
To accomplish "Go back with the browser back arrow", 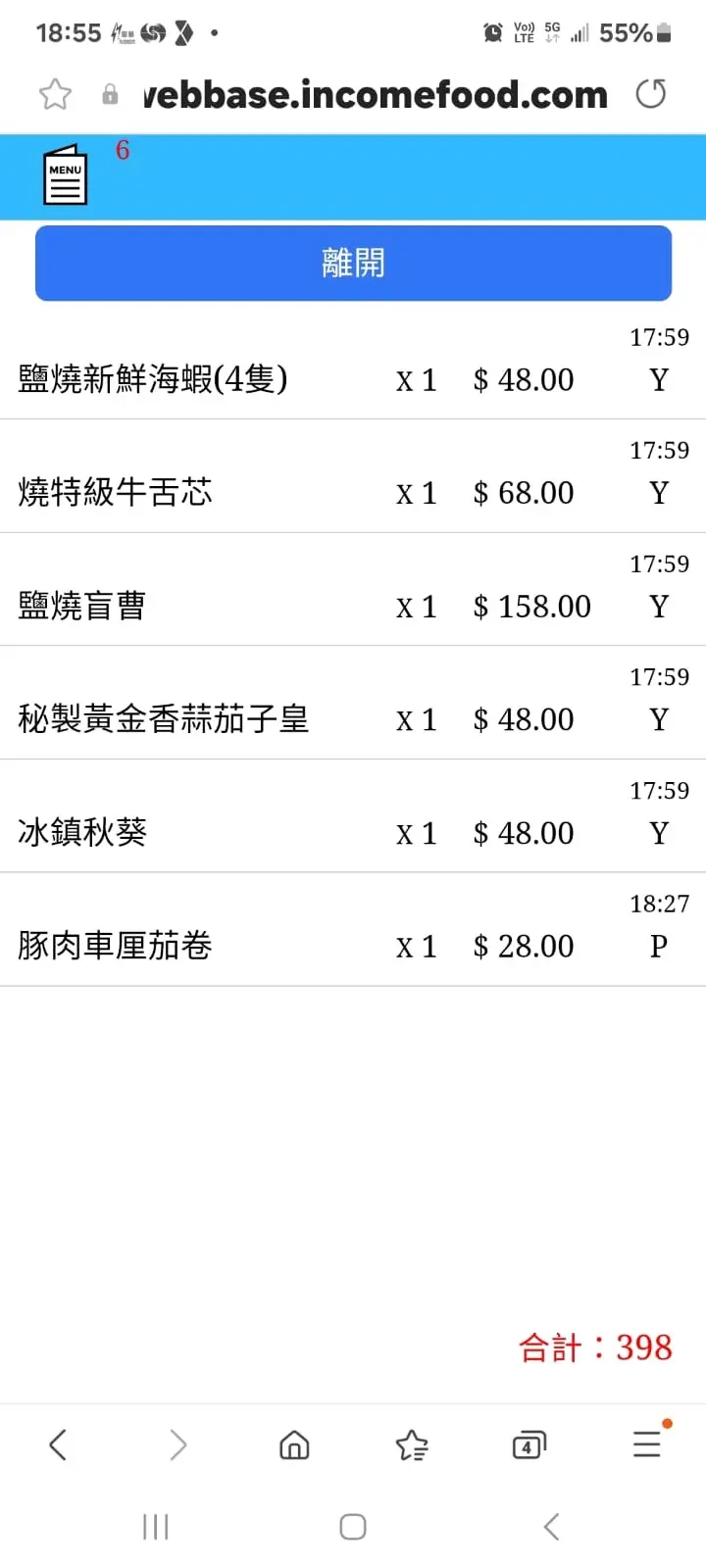I will pyautogui.click(x=58, y=1445).
